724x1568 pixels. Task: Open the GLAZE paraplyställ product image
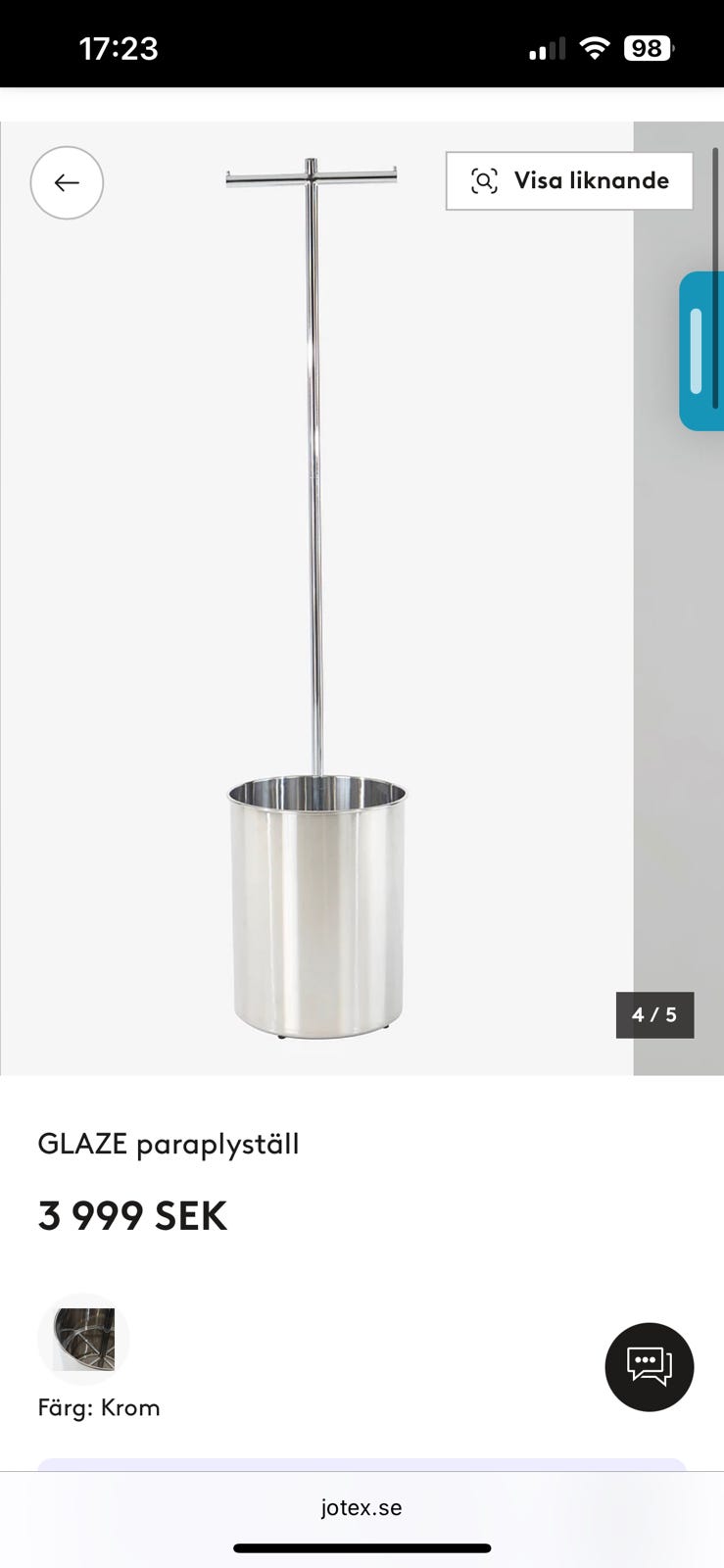[x=316, y=598]
